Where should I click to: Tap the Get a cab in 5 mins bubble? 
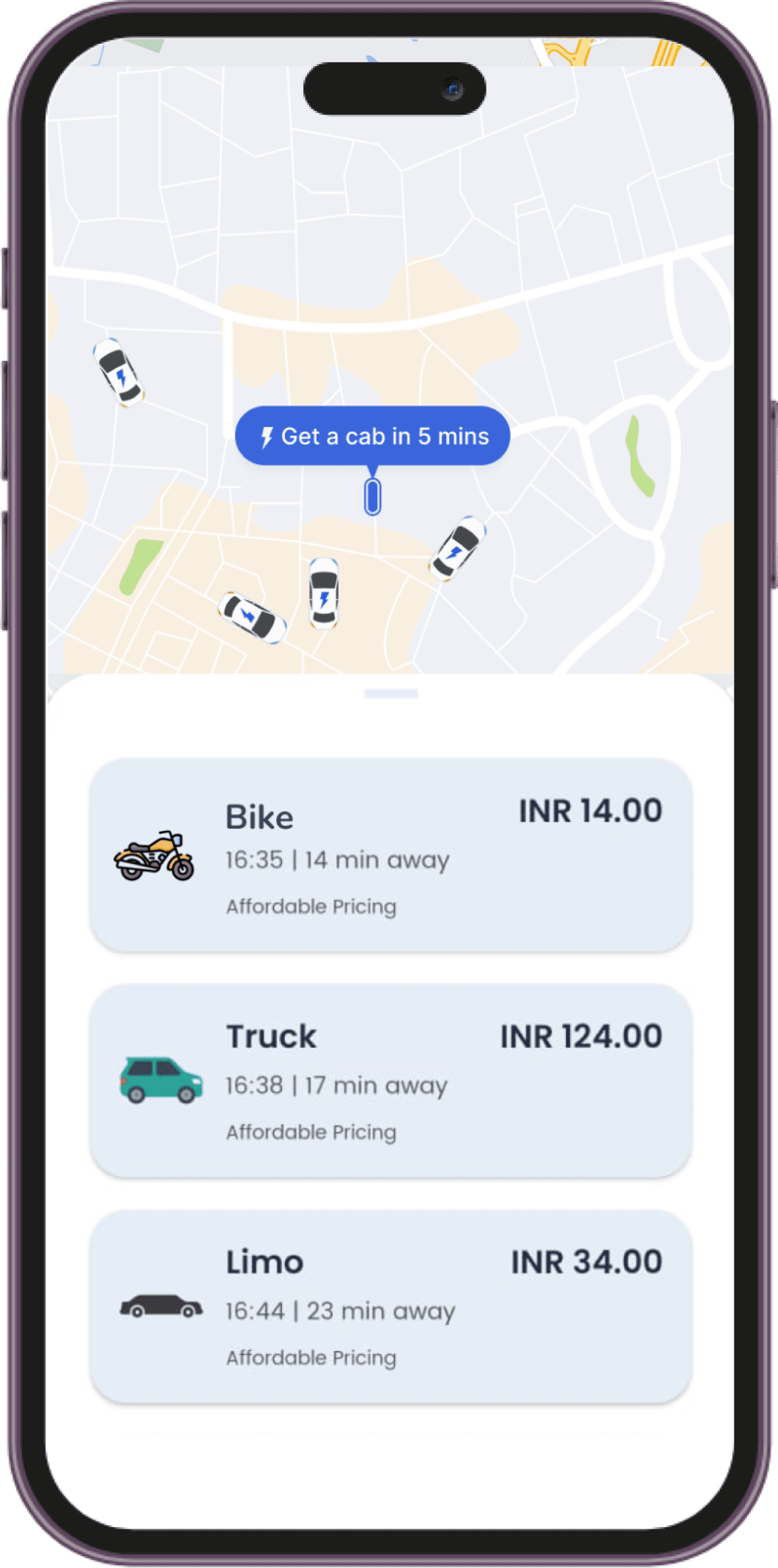coord(372,436)
